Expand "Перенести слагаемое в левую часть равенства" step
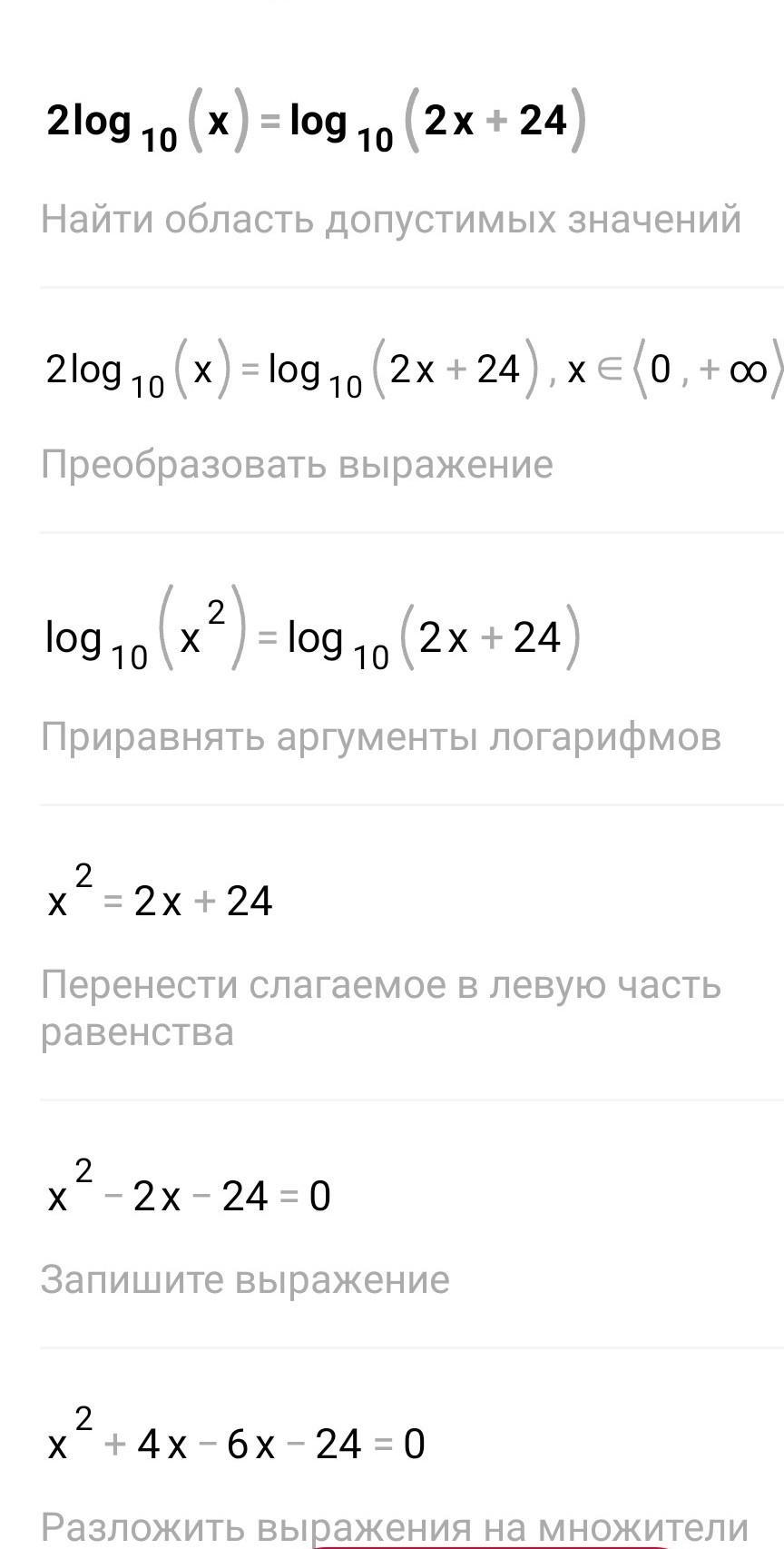The width and height of the screenshot is (784, 1549). click(381, 1009)
